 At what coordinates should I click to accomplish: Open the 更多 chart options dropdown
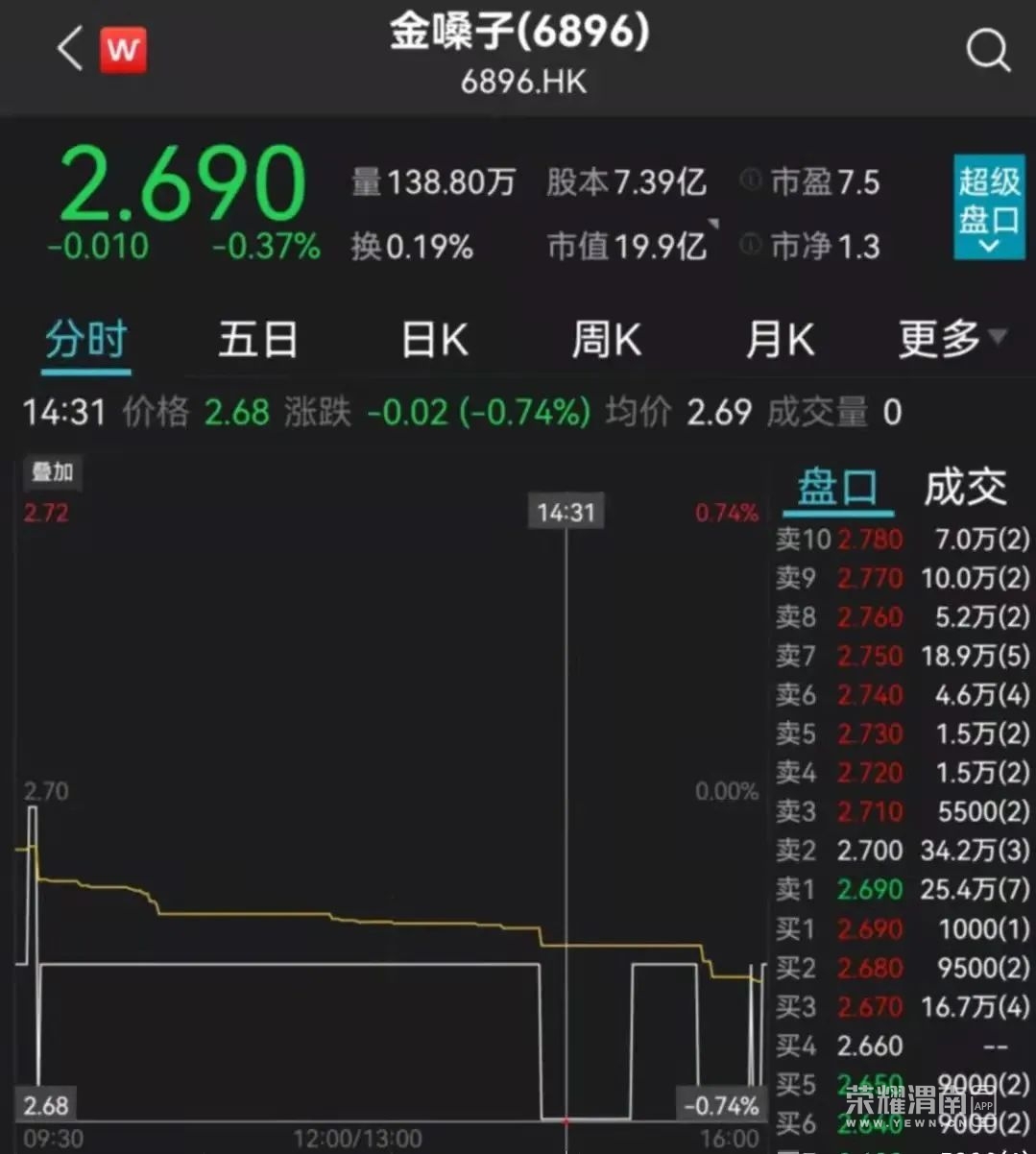coord(951,339)
